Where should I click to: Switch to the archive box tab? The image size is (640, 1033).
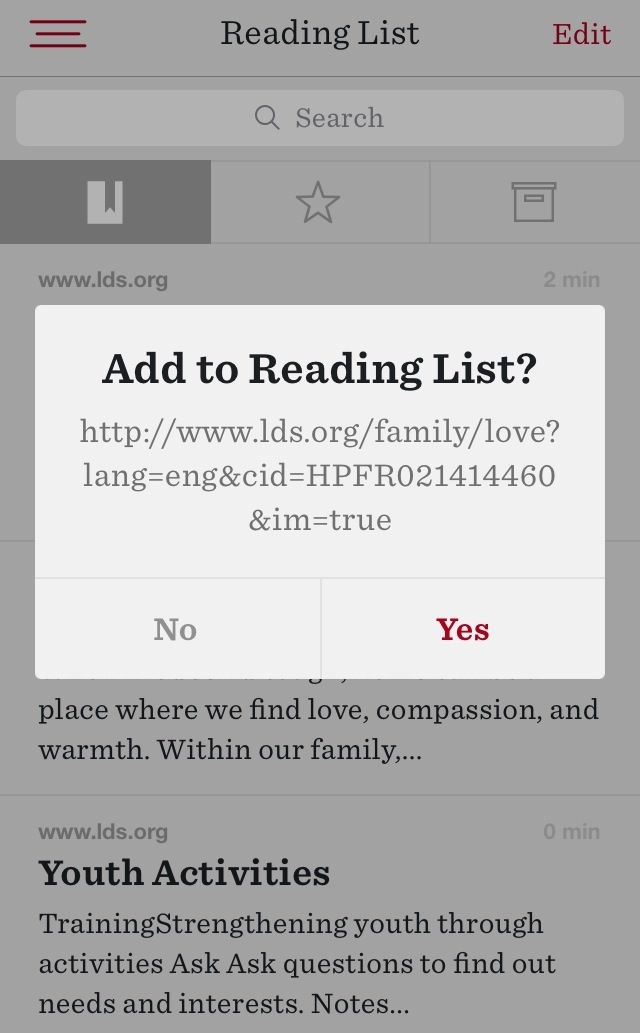(535, 202)
